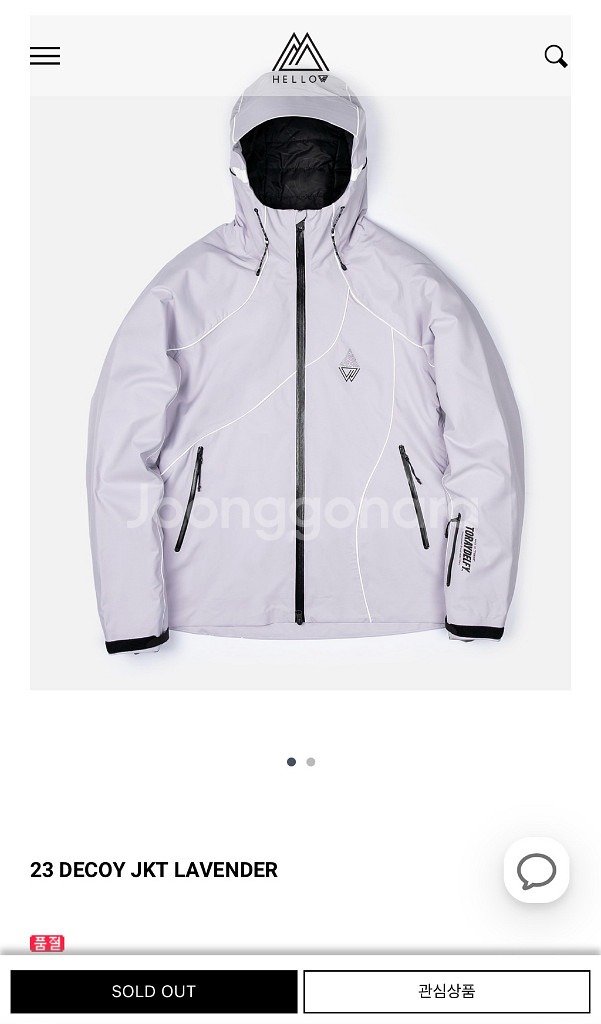The image size is (601, 1024).
Task: Jump to the second image dot
Action: pos(311,762)
